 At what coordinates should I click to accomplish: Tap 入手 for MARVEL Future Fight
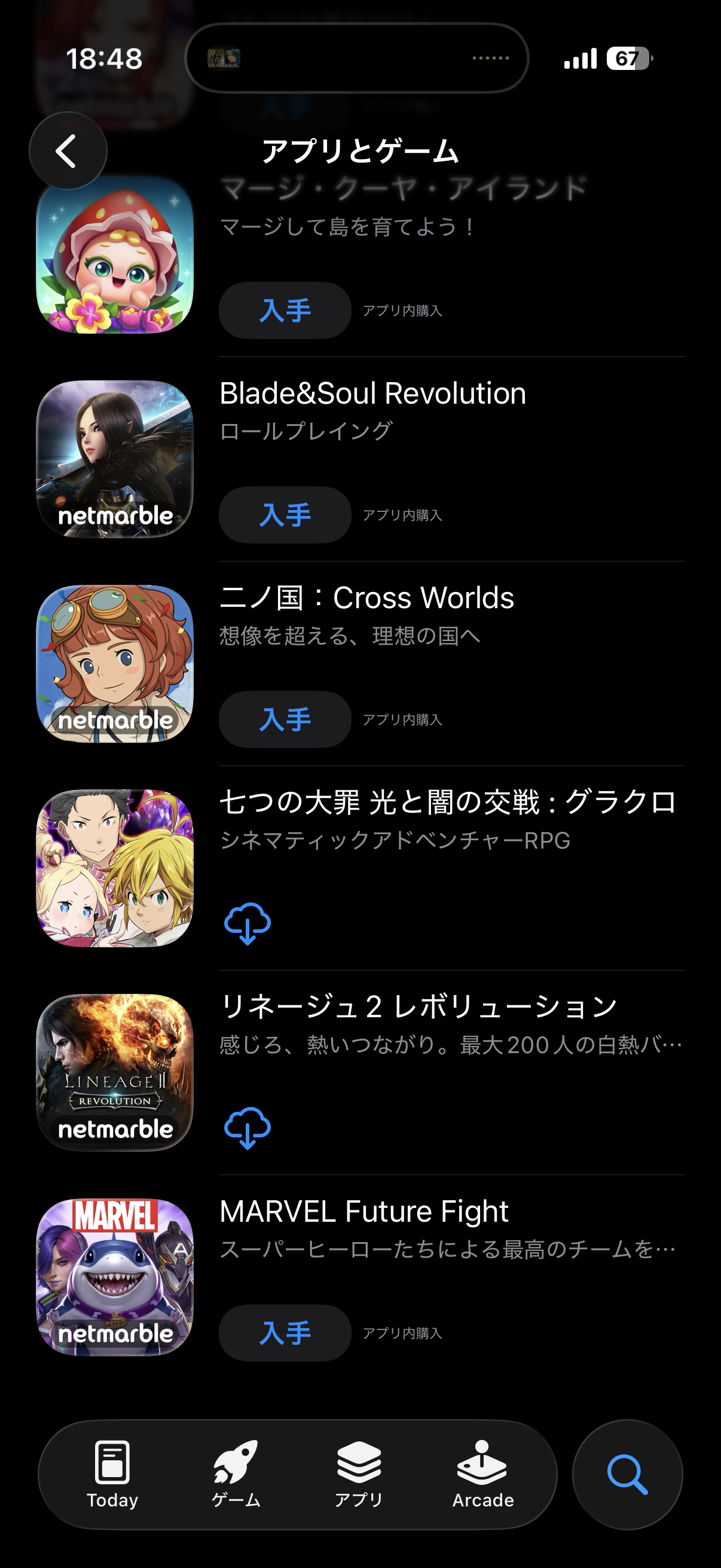tap(285, 1333)
